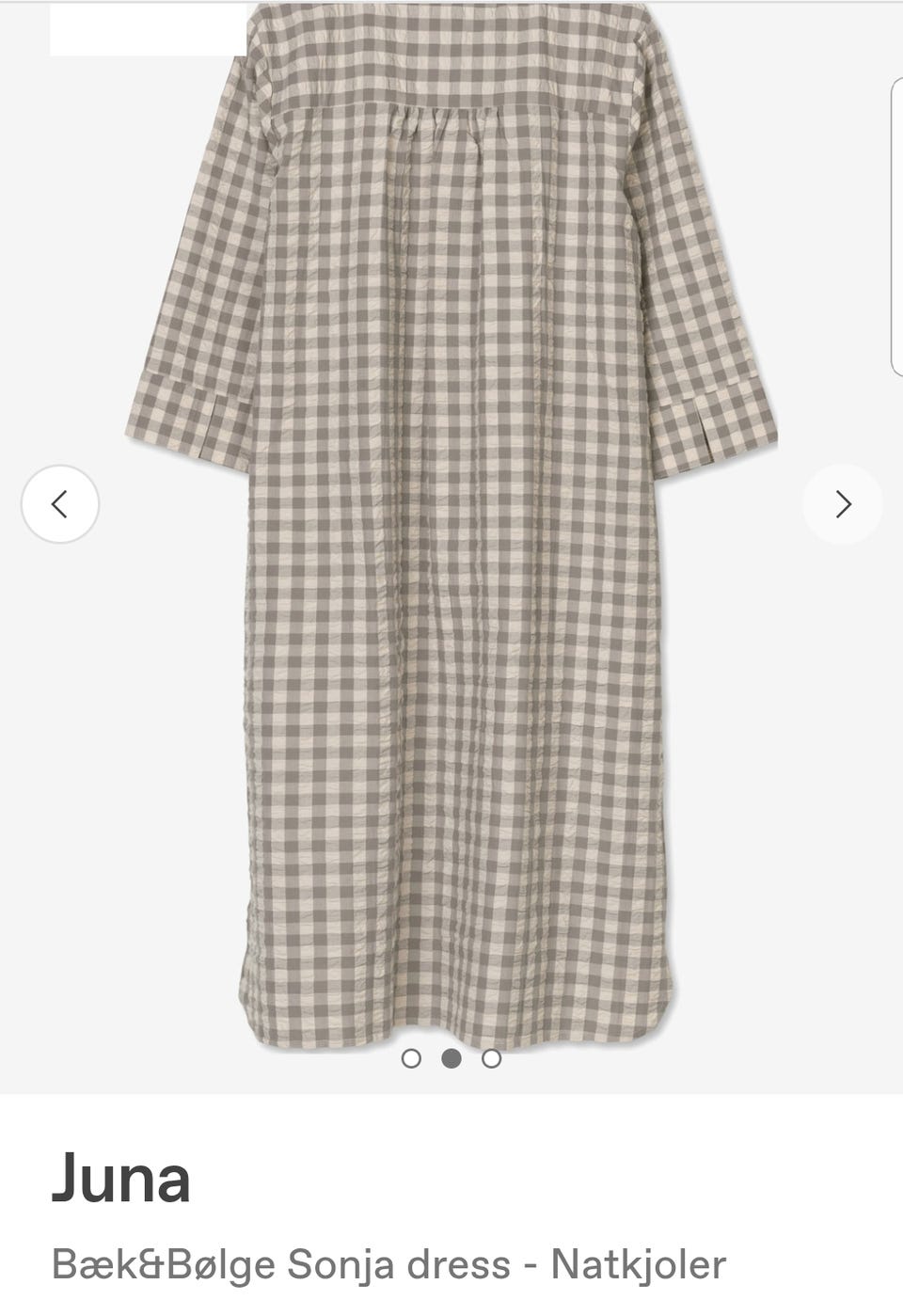Select the third image indicator dot

[x=491, y=1058]
